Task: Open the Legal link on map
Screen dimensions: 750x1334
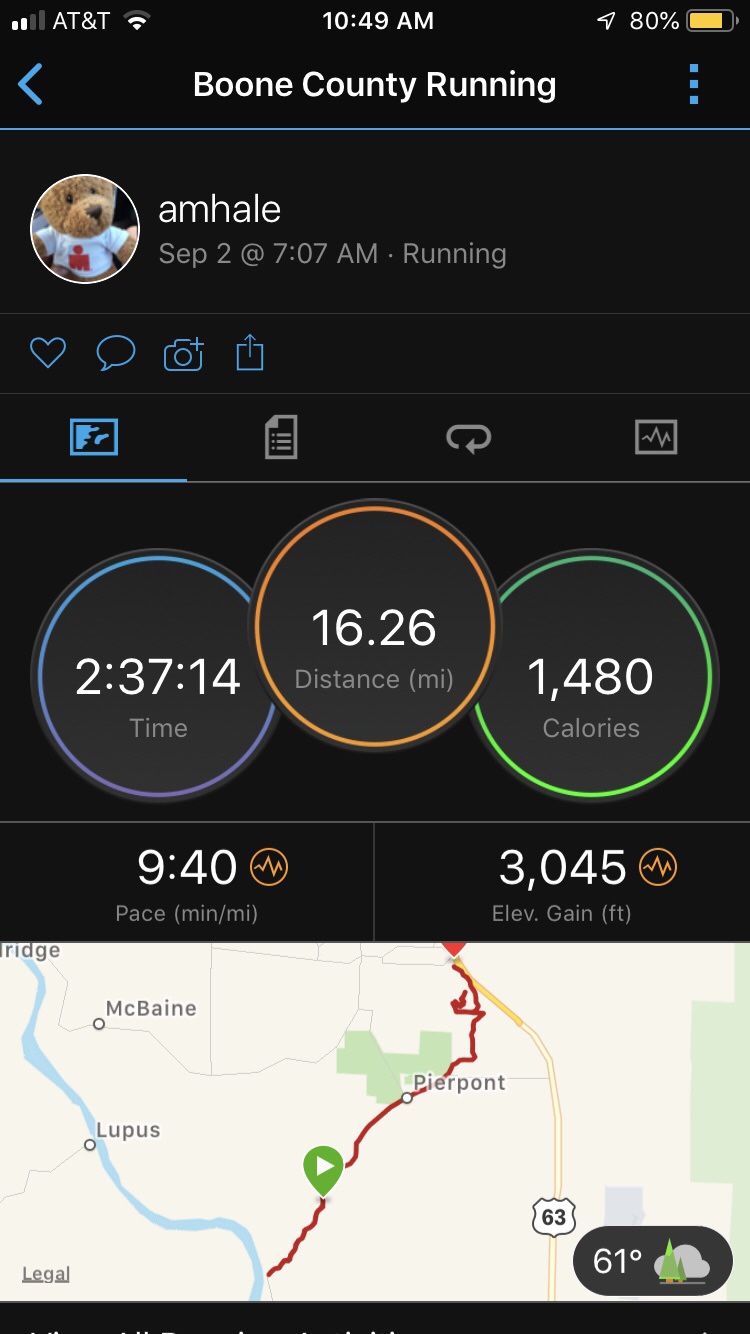Action: point(46,1274)
